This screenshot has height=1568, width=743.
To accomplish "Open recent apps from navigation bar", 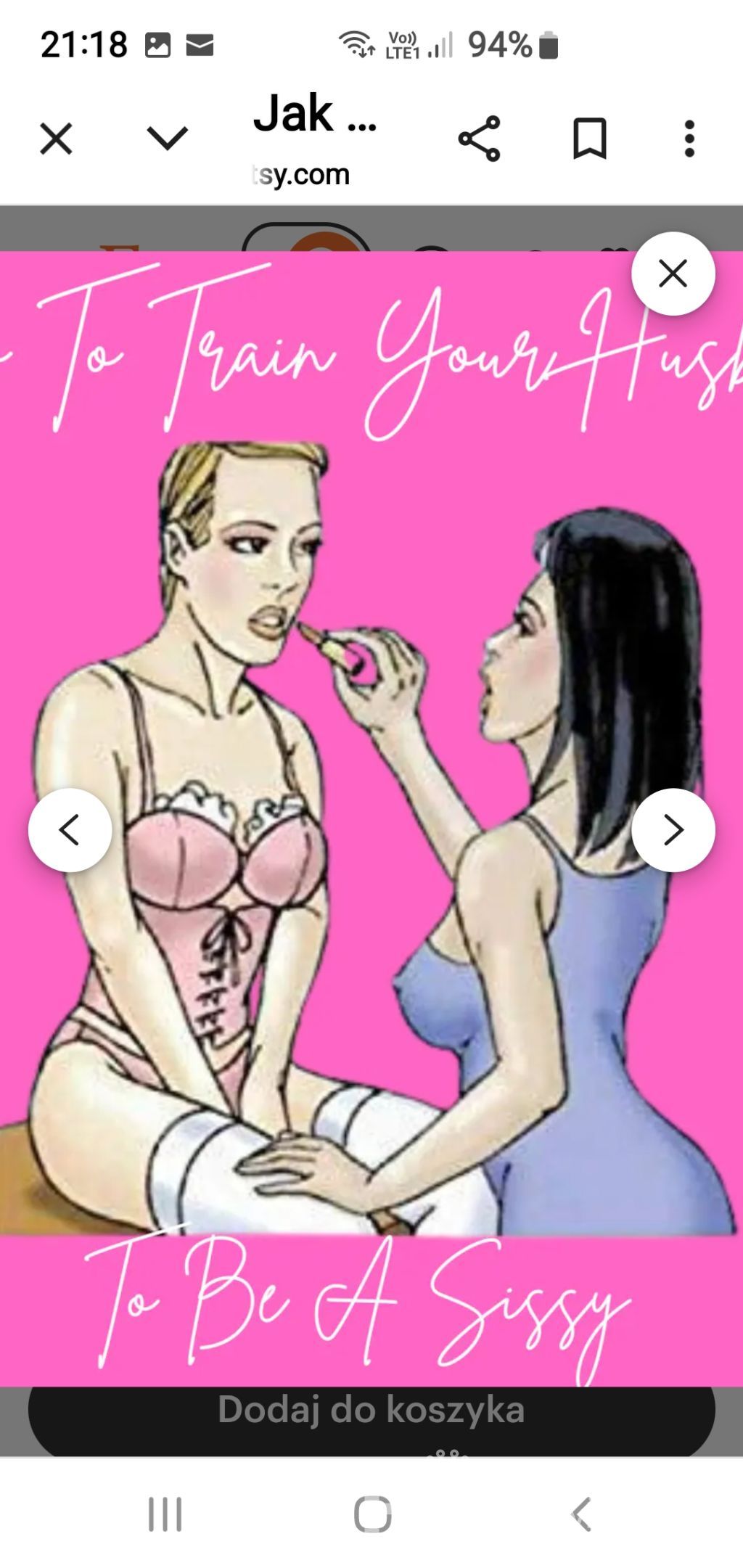I will click(165, 1514).
